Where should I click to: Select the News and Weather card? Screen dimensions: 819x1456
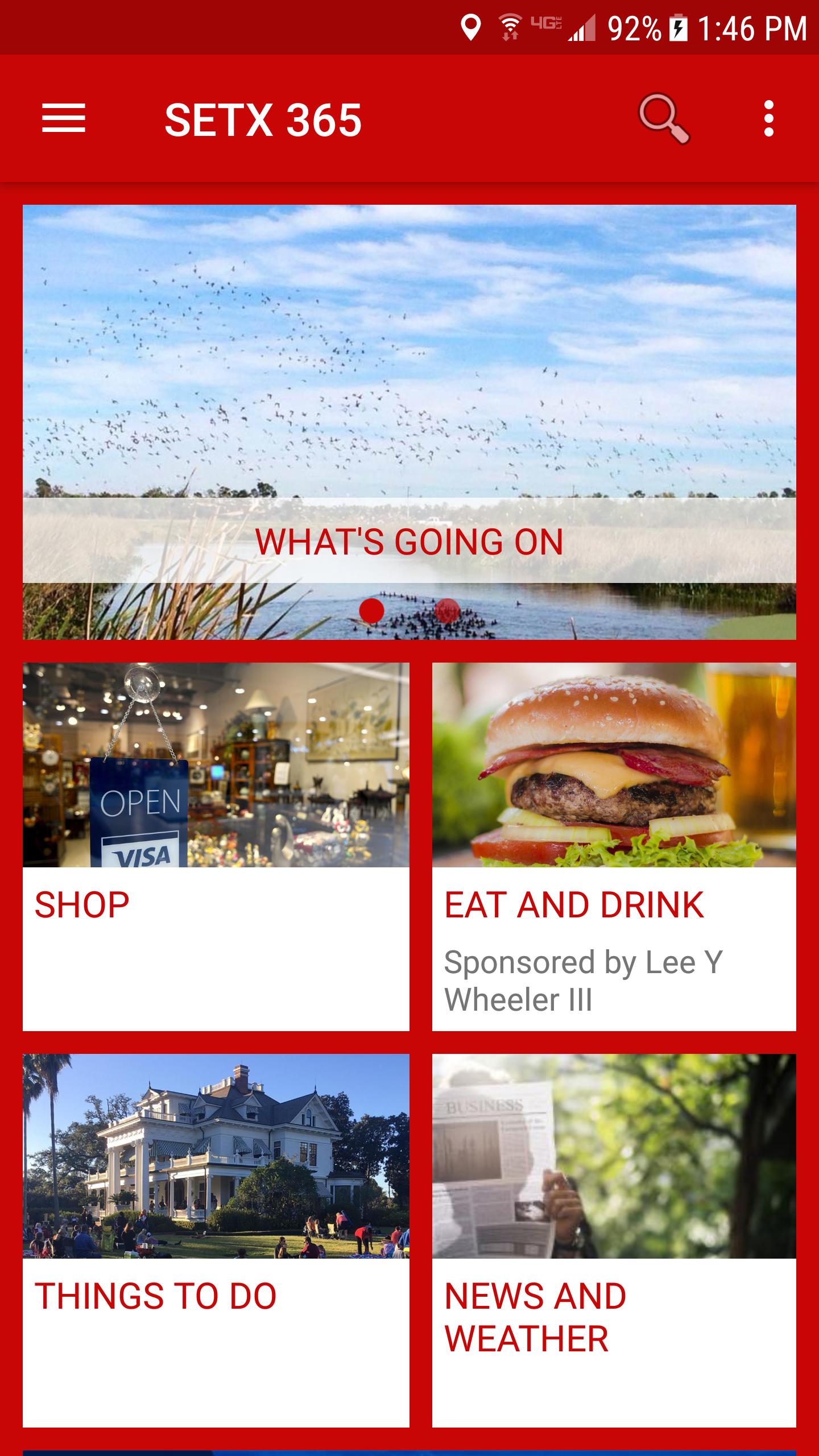tap(614, 1240)
